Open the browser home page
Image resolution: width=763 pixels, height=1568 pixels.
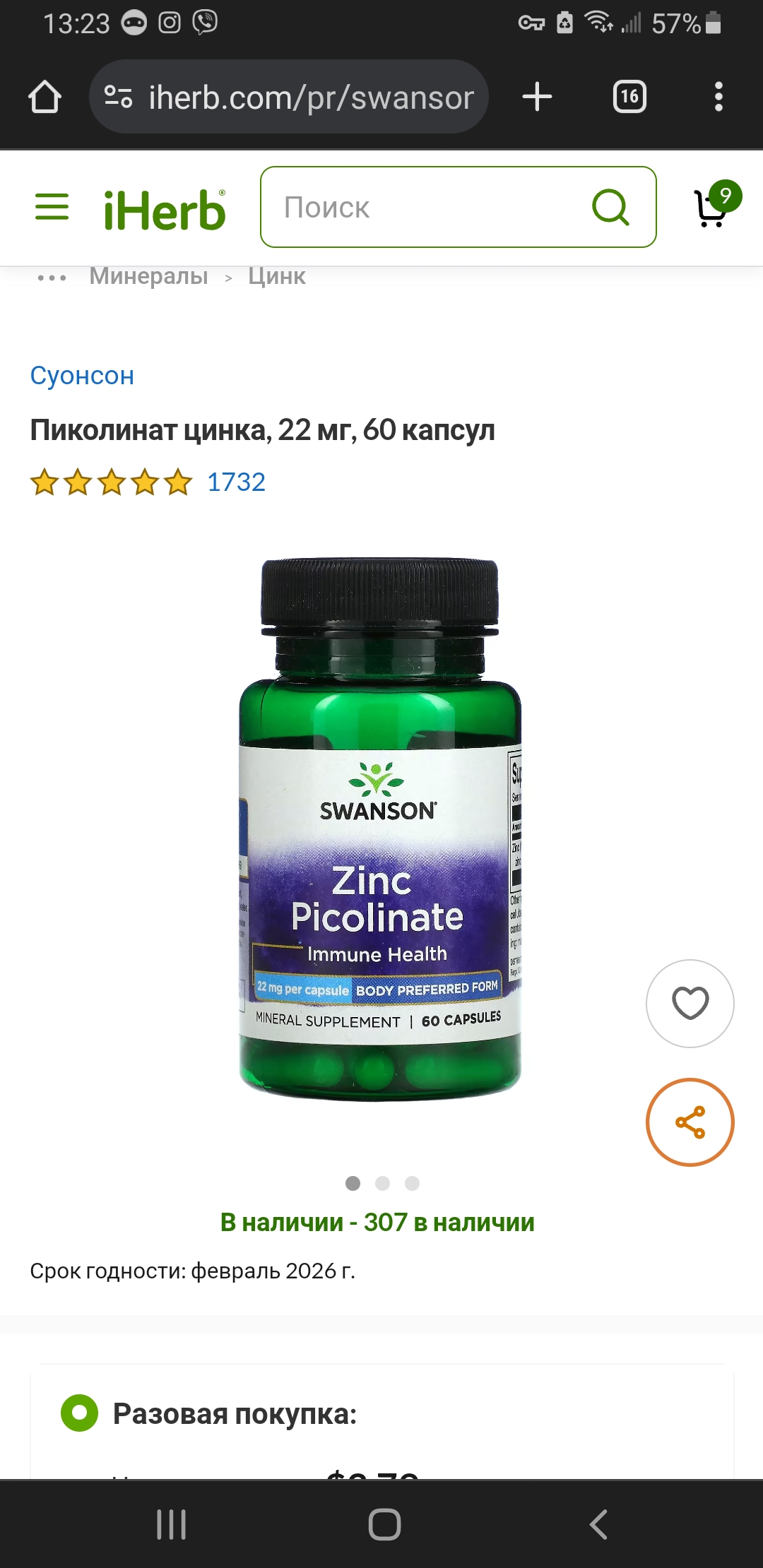click(x=45, y=97)
